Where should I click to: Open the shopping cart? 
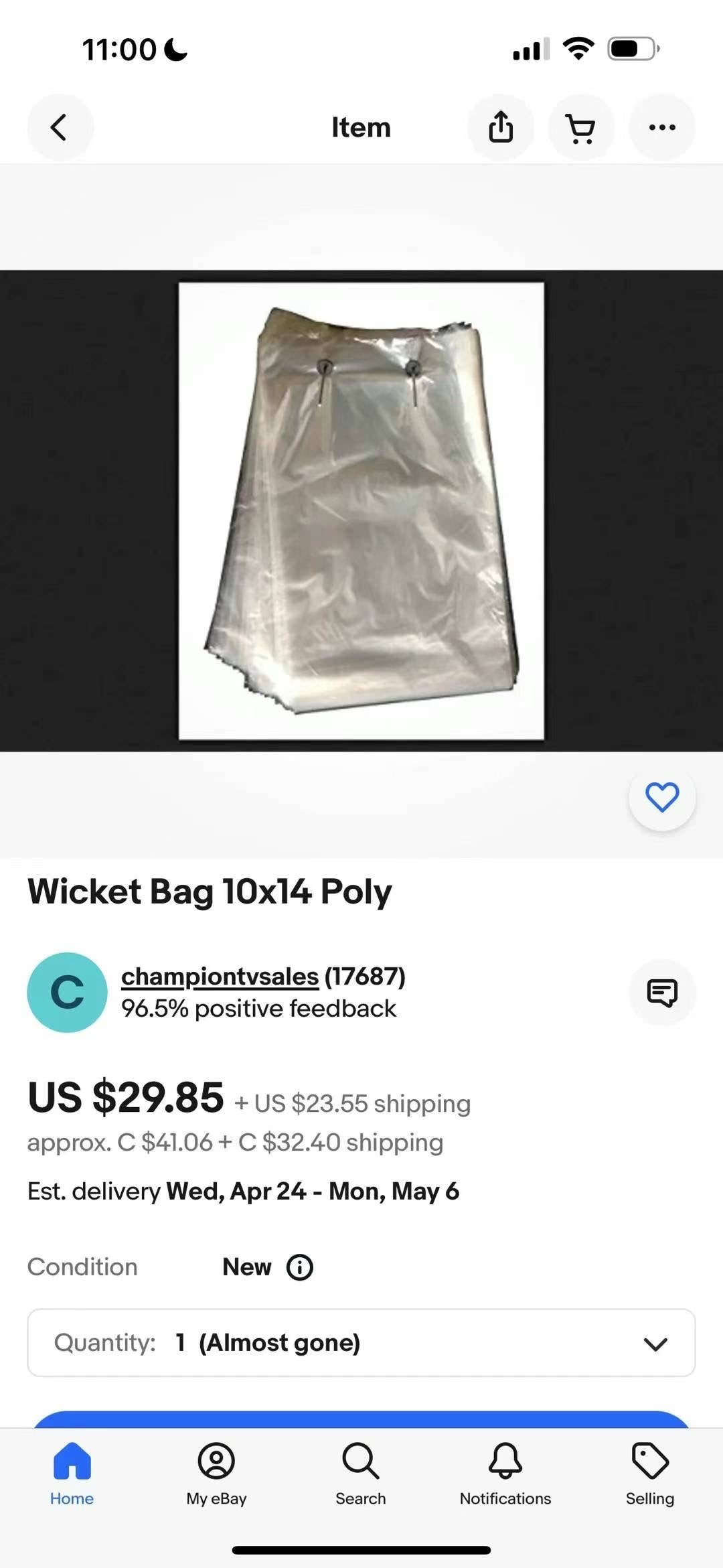click(x=580, y=127)
